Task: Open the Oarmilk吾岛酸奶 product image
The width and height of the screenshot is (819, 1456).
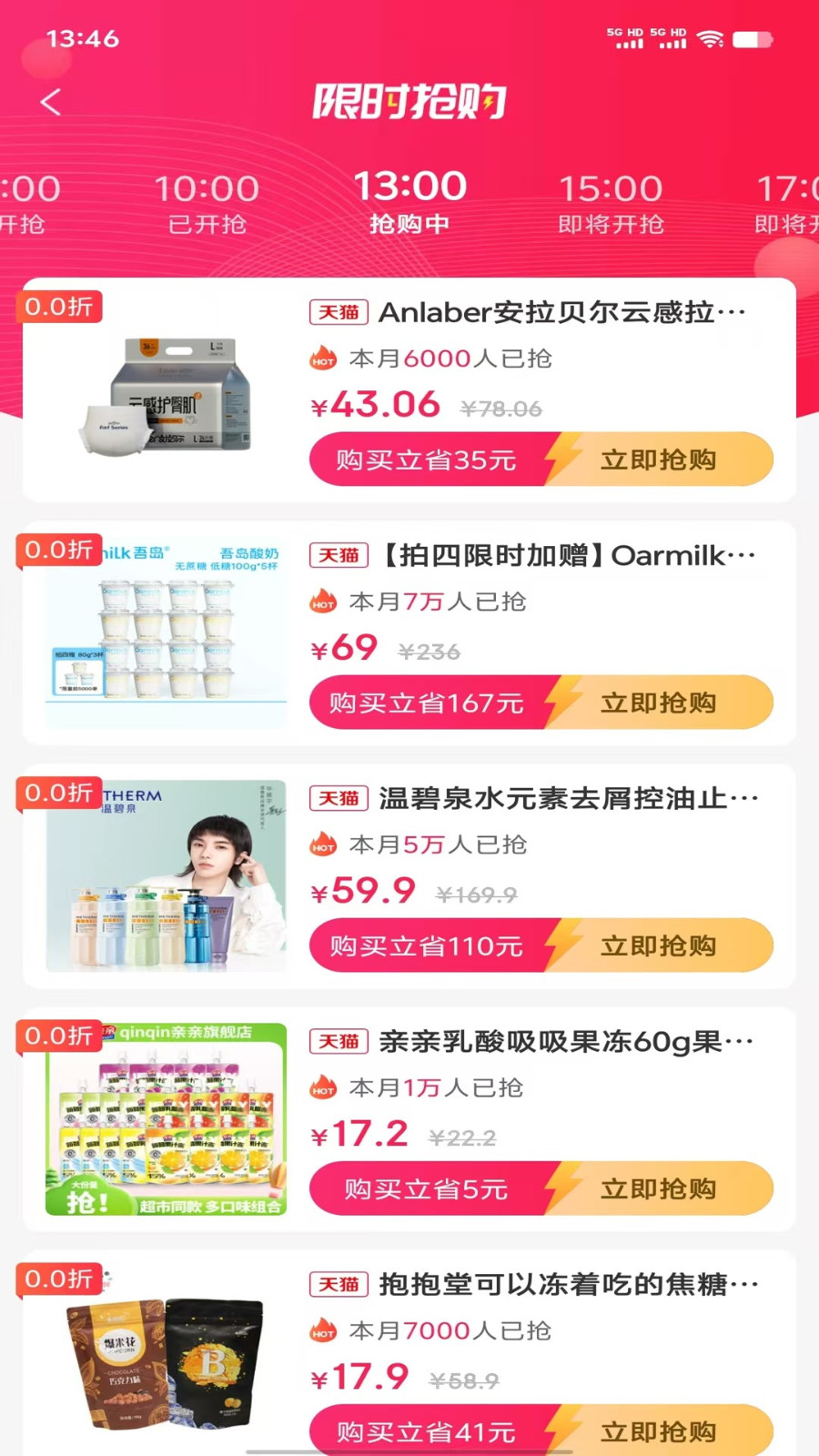Action: pos(167,633)
